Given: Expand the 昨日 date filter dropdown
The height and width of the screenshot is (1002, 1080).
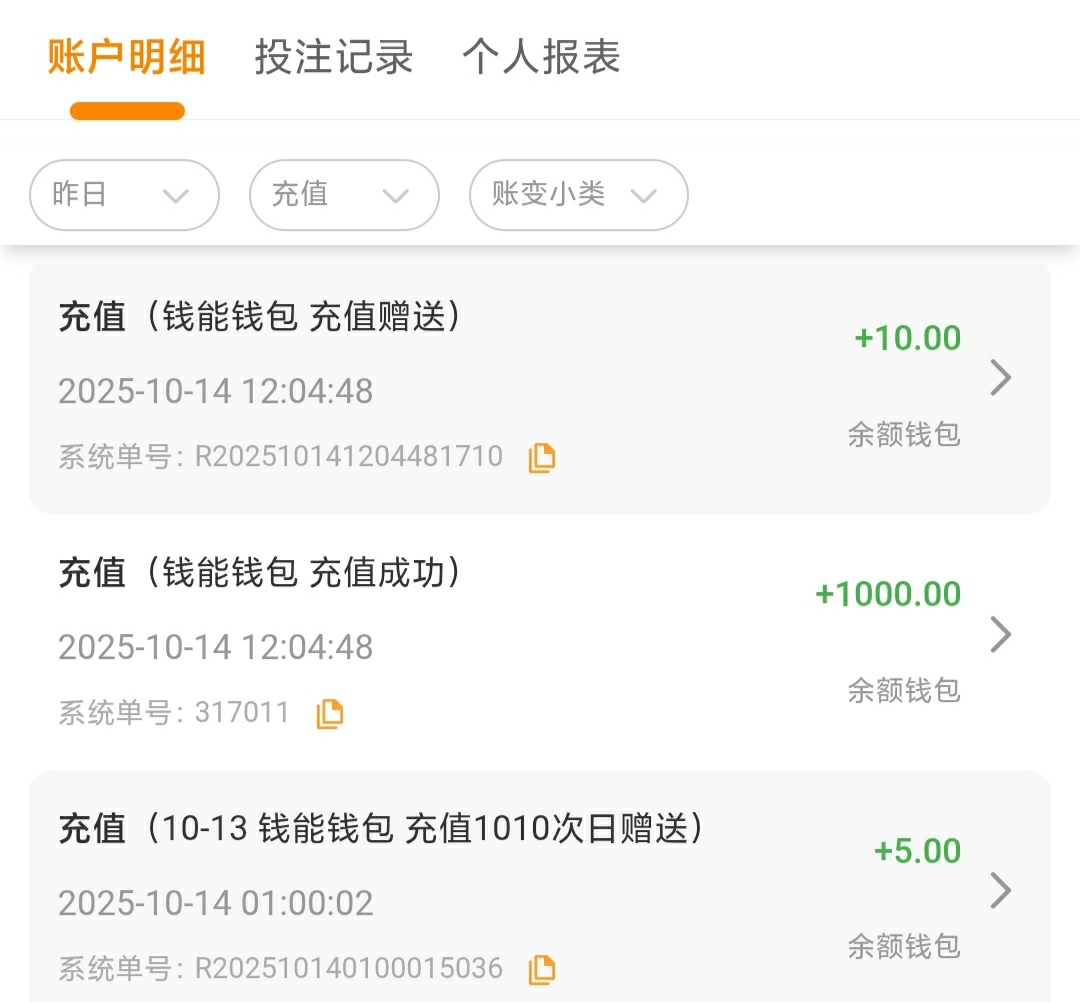Looking at the screenshot, I should [x=124, y=195].
